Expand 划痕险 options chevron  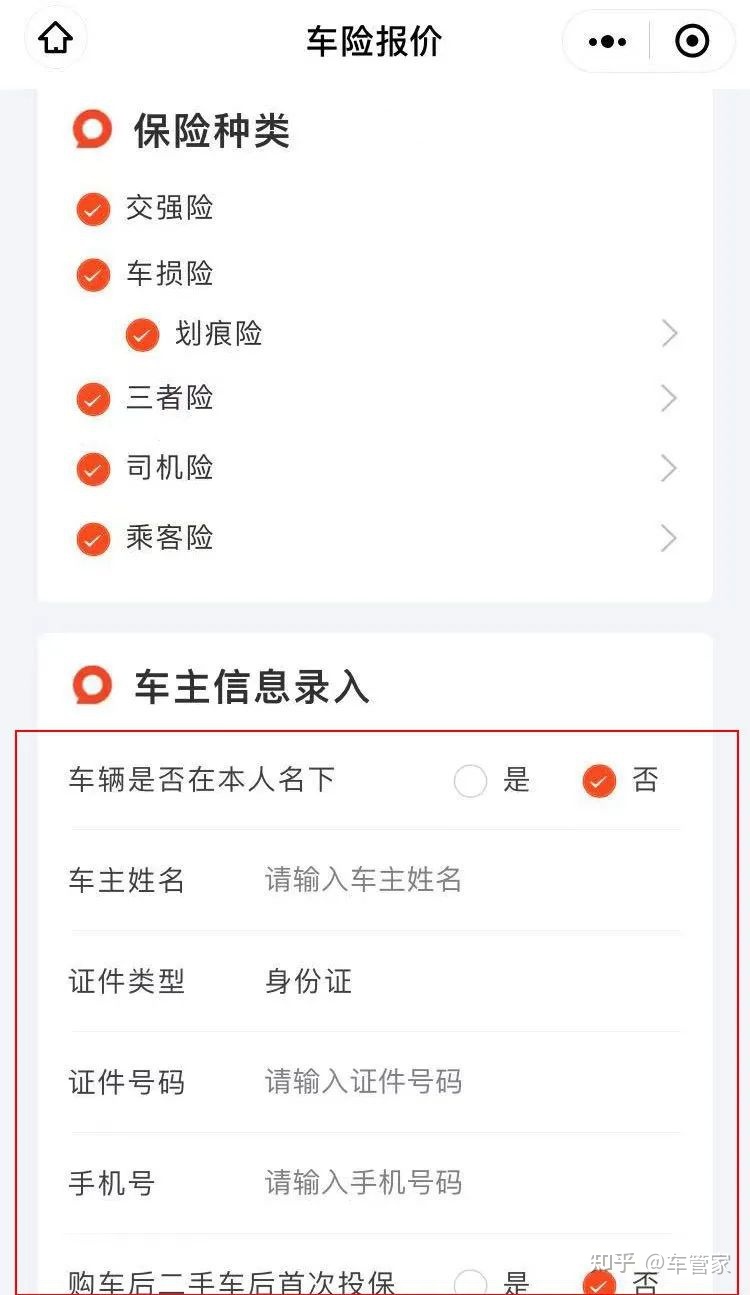coord(669,334)
